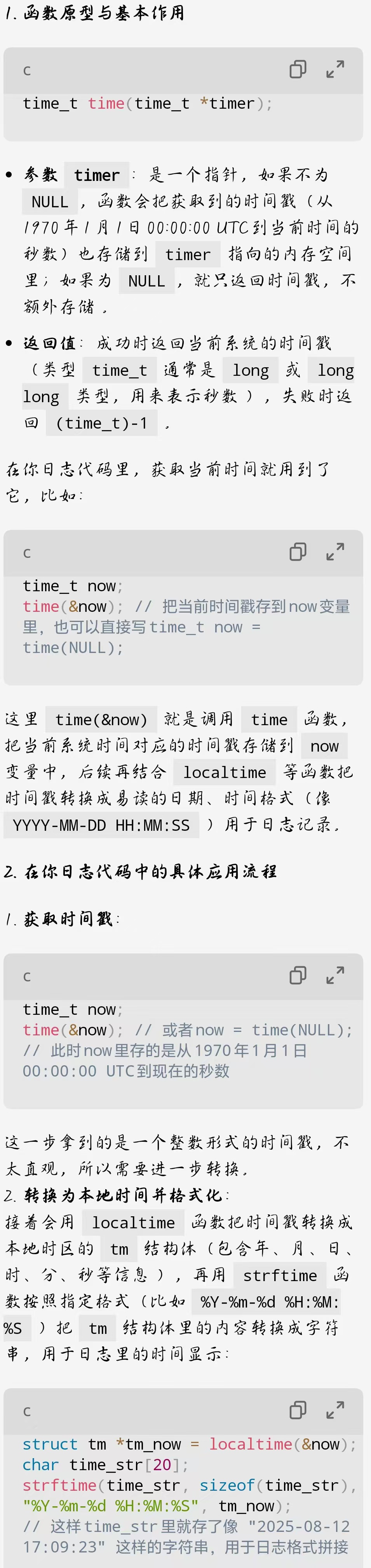The image size is (371, 1568).
Task: Expand the code block about storing timestamp in now
Action: (x=335, y=552)
